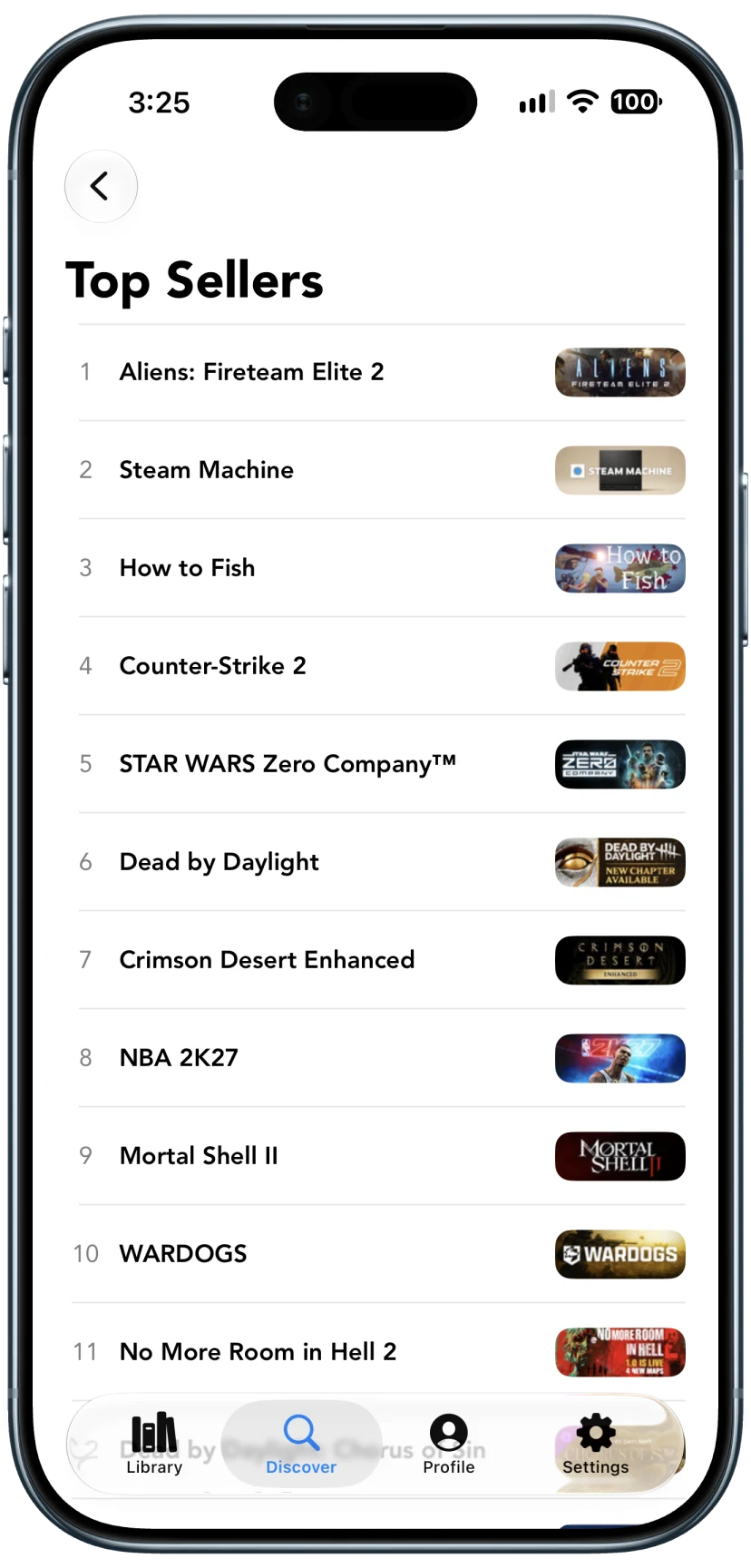The width and height of the screenshot is (751, 1568).
Task: Open Crimson Desert Enhanced
Action: [381, 960]
